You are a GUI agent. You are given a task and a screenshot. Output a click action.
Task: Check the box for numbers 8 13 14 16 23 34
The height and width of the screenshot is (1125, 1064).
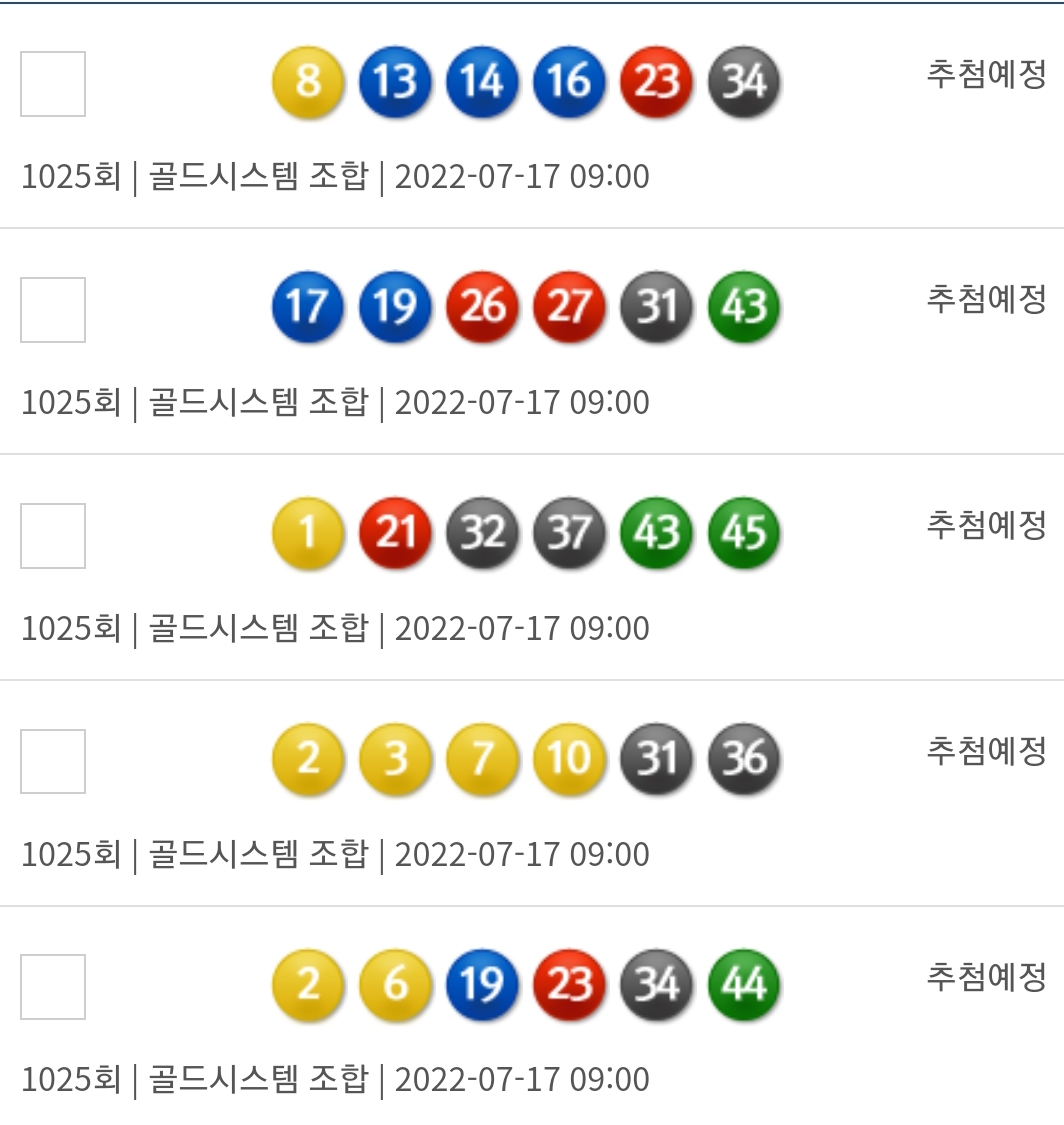point(53,84)
